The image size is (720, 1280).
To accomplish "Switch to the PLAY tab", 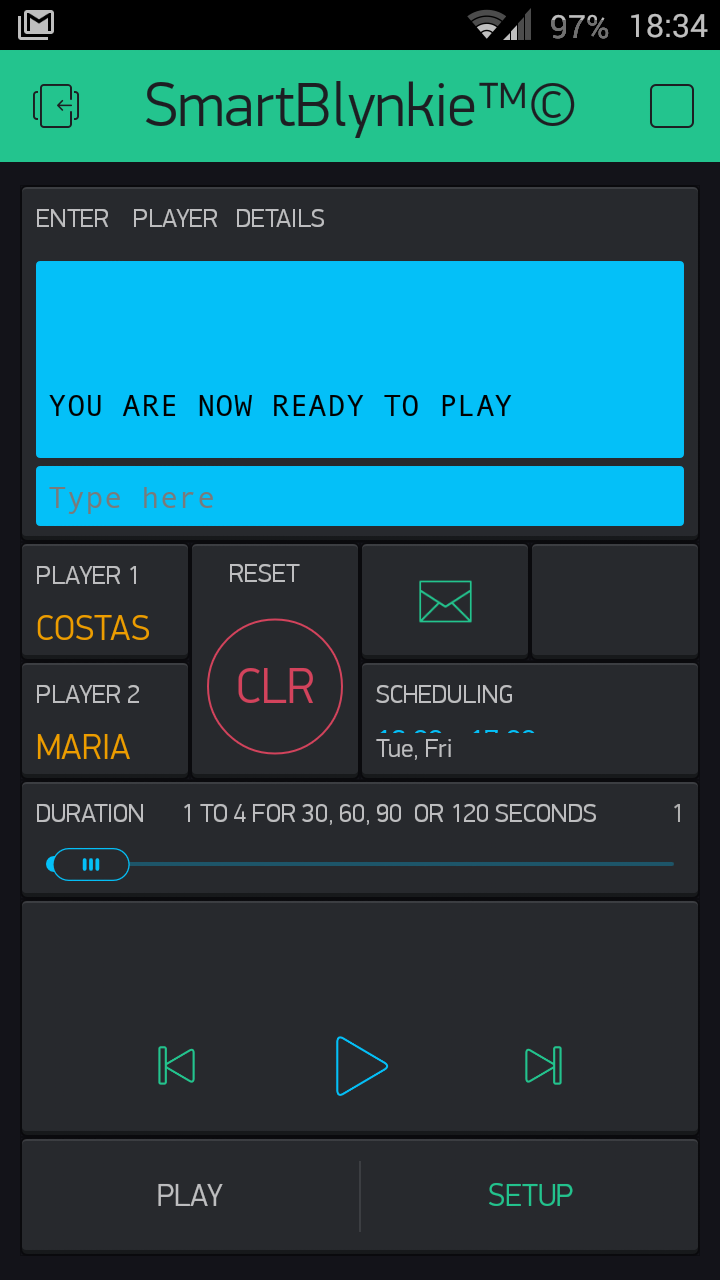I will coord(190,1195).
